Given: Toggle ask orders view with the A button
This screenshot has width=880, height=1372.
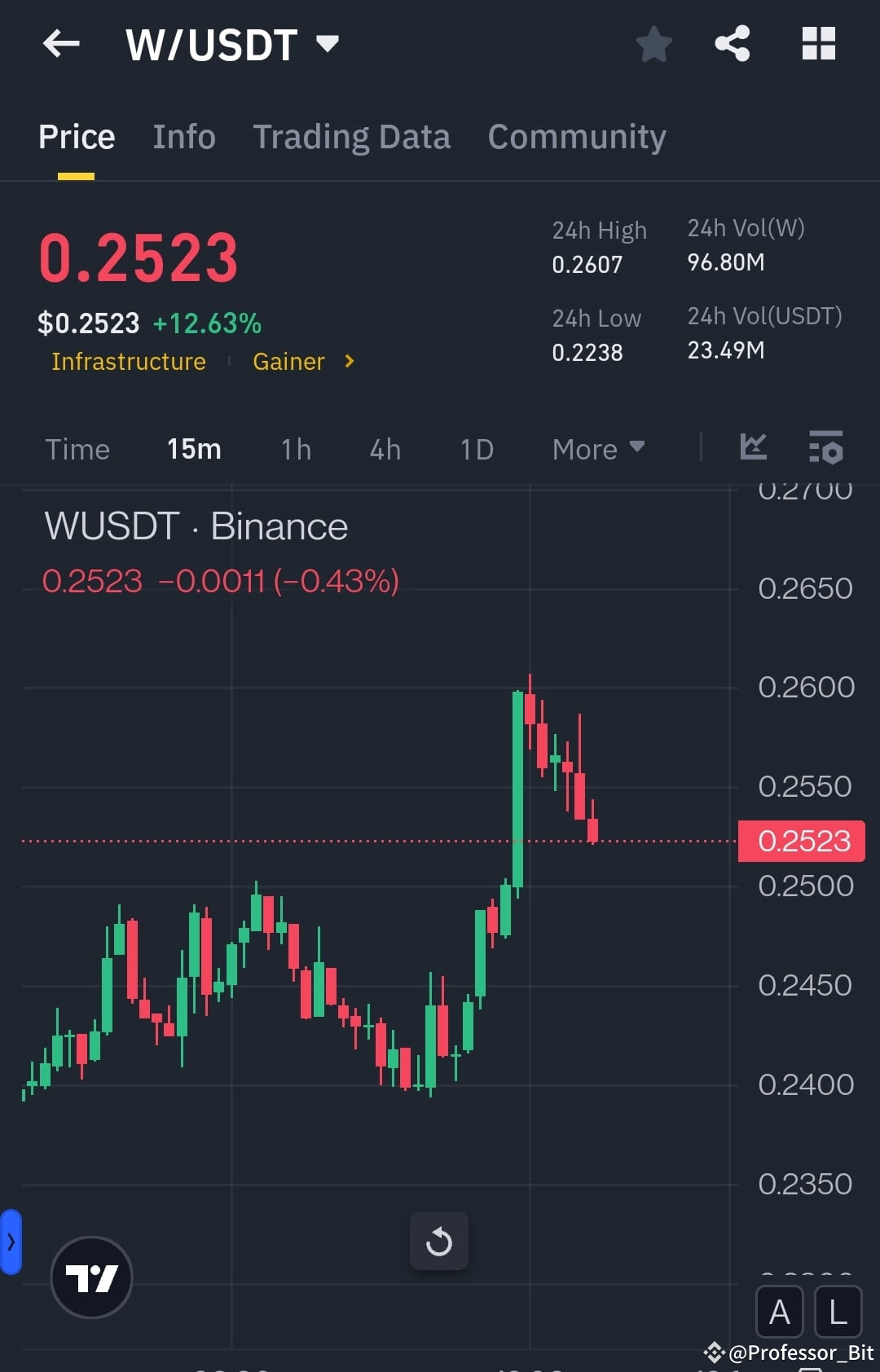Looking at the screenshot, I should (779, 1312).
